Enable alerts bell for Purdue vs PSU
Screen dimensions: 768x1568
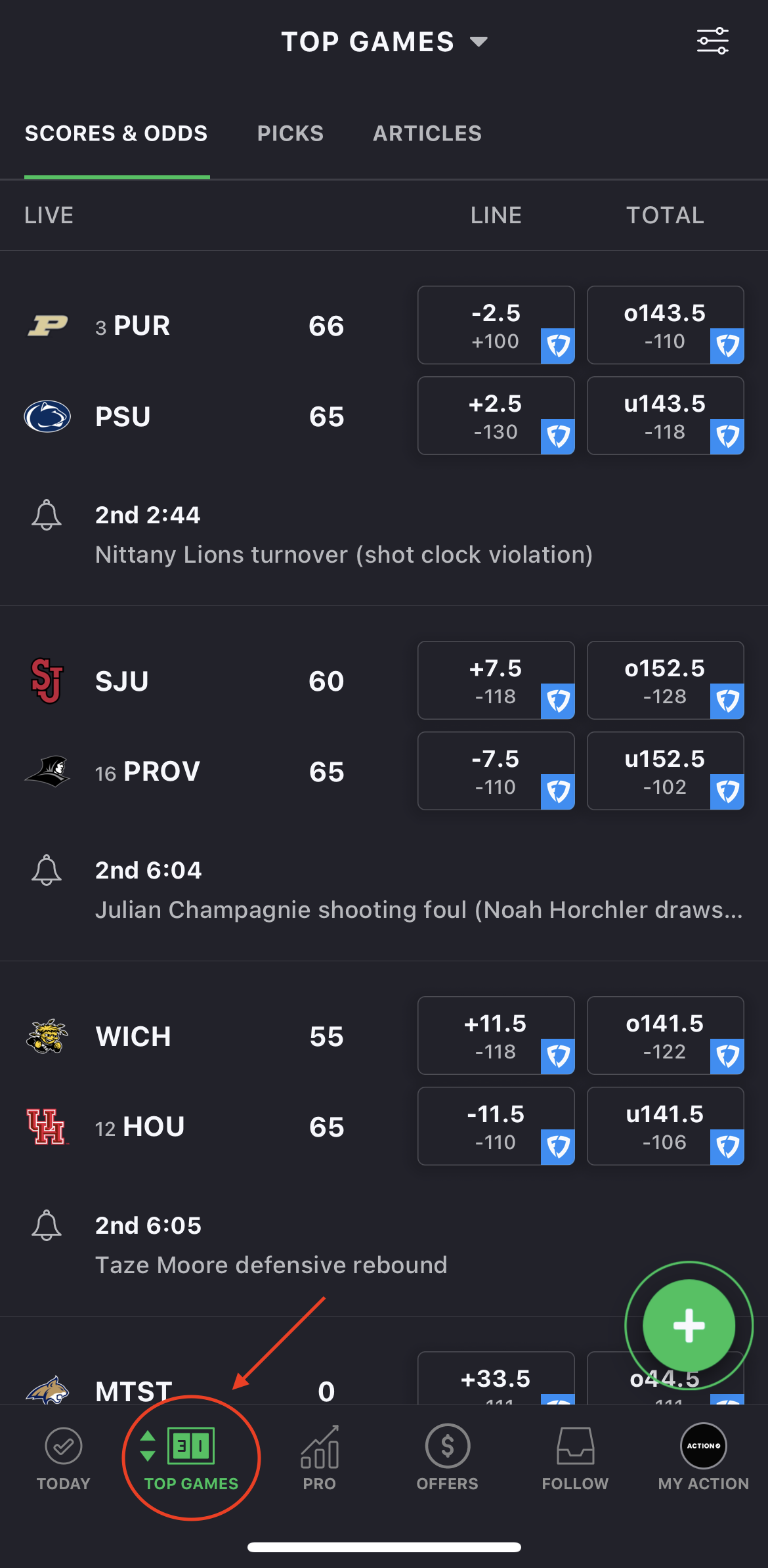(47, 515)
